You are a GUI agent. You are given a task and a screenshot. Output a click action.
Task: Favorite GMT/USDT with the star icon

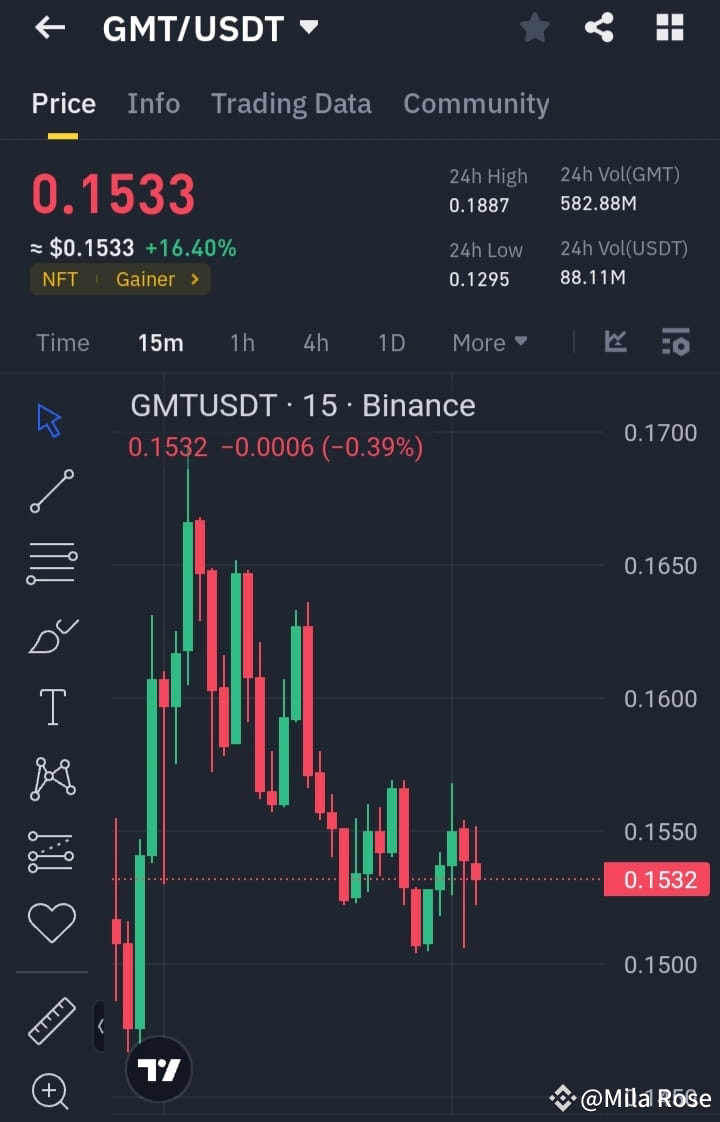click(534, 27)
